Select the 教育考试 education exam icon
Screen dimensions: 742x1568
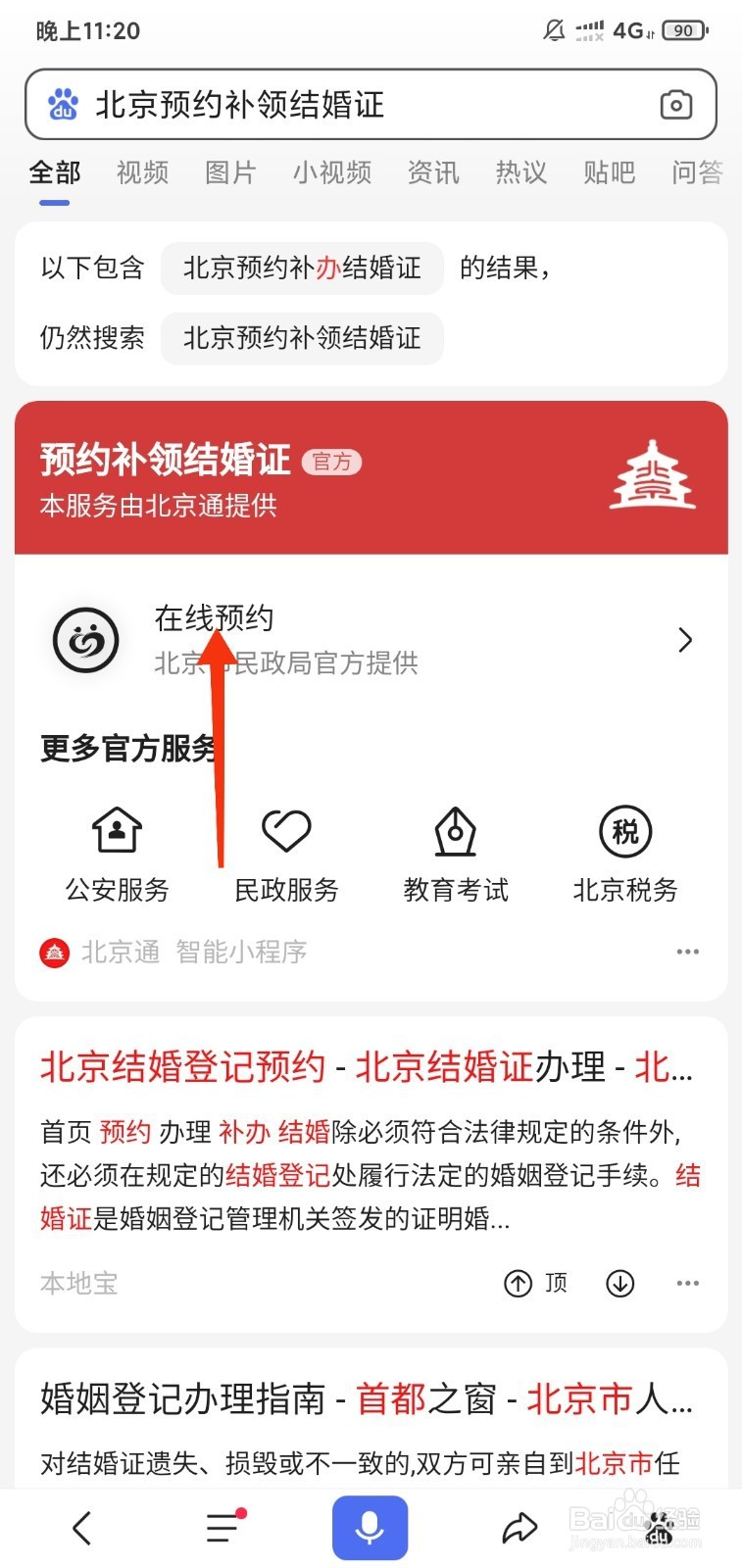point(455,853)
